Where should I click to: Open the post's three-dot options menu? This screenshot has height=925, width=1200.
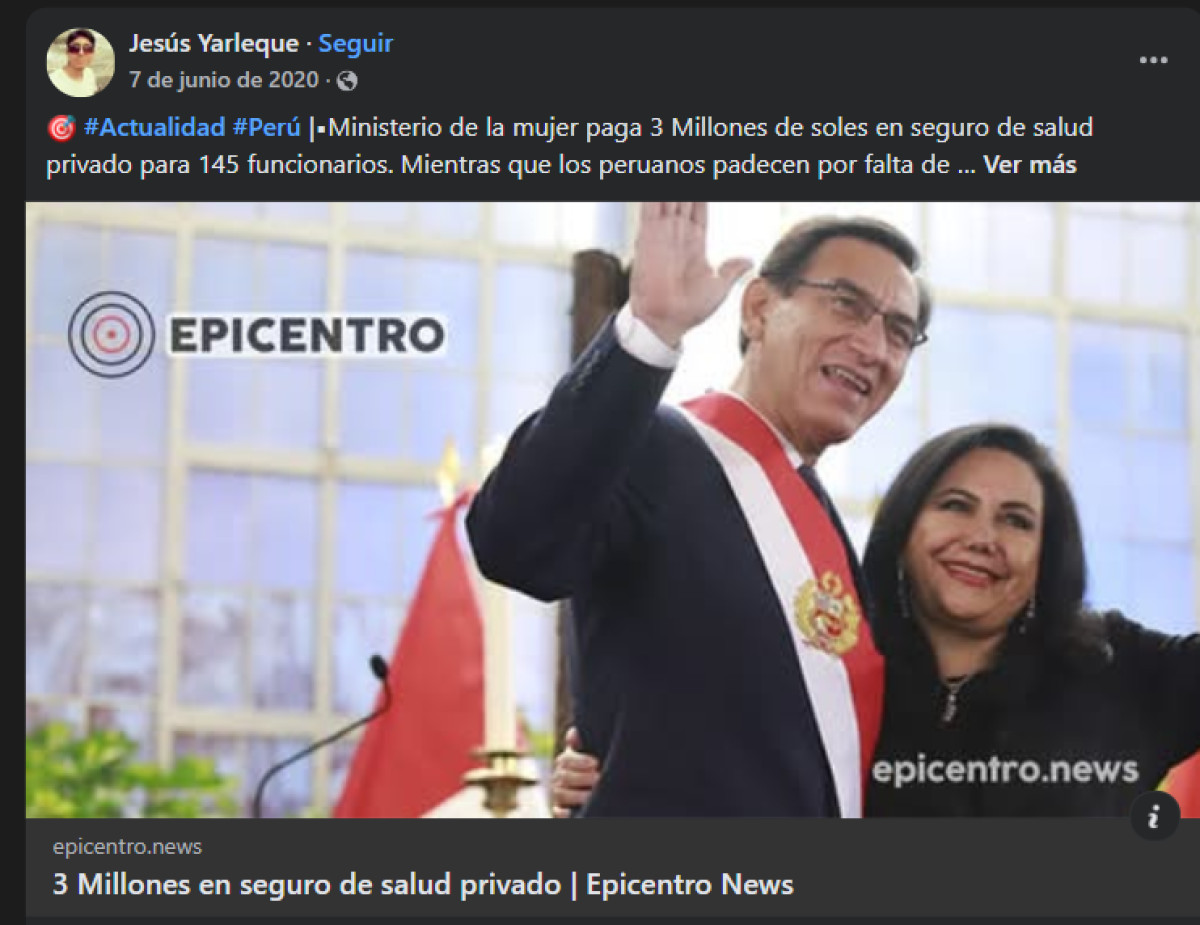(x=1153, y=61)
